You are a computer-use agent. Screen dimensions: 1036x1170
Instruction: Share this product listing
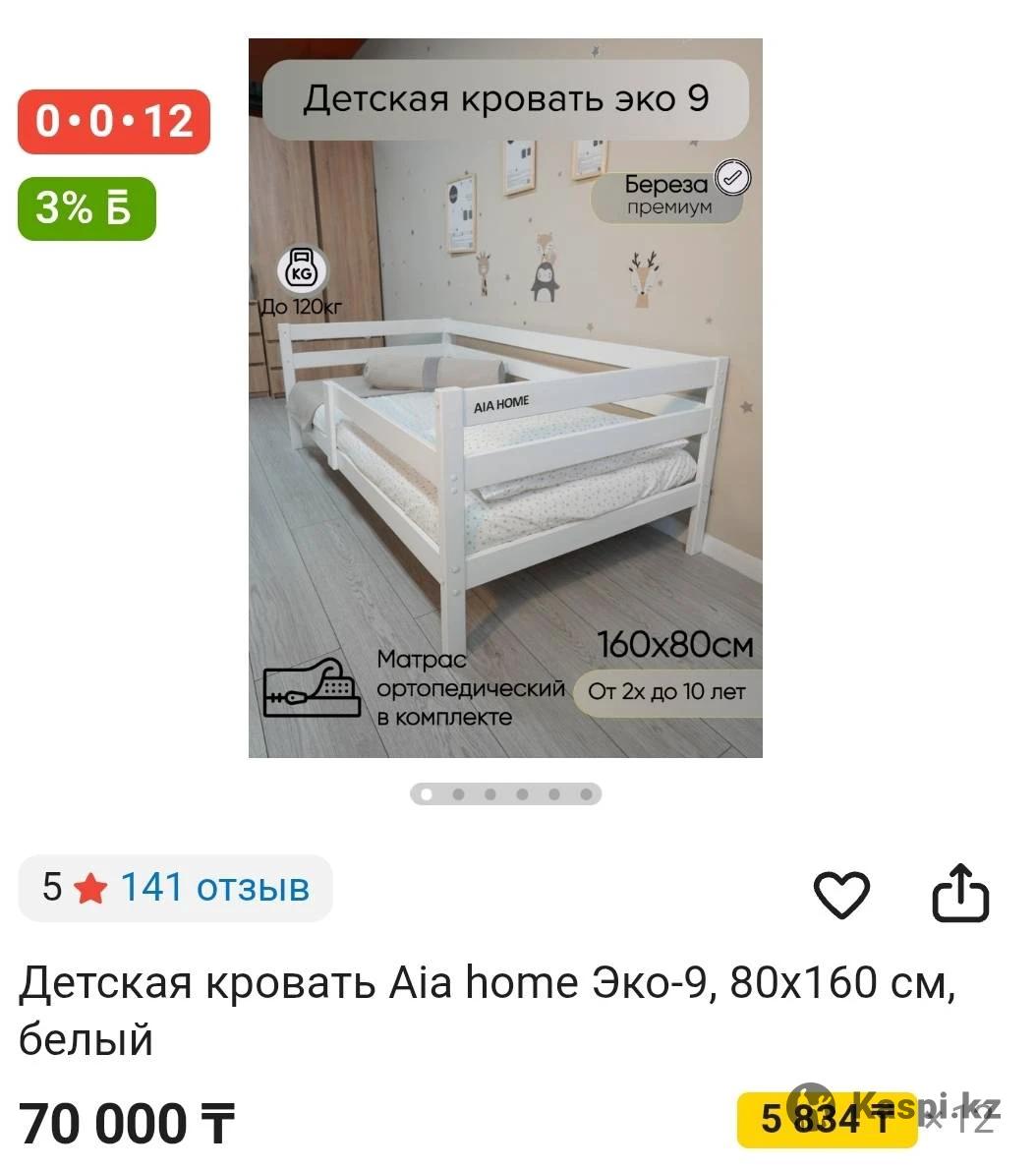[959, 893]
